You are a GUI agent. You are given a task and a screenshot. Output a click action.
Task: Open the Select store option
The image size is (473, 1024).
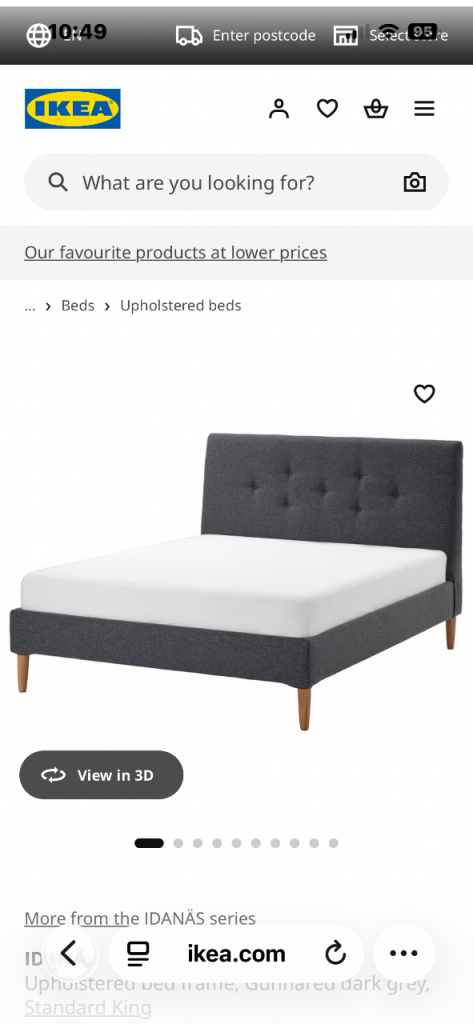pyautogui.click(x=391, y=35)
